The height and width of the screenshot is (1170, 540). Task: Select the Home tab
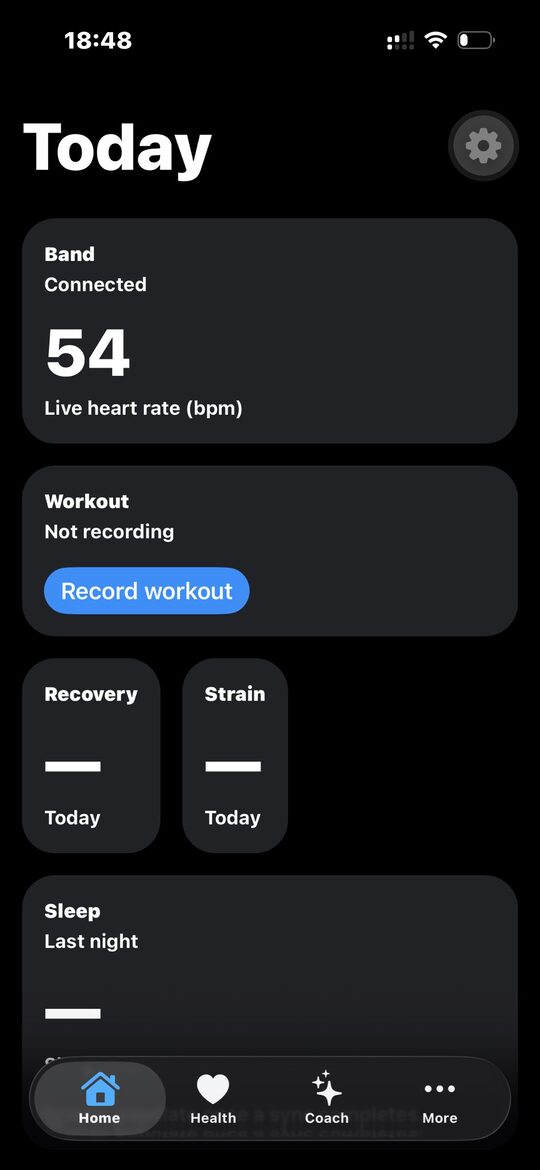coord(100,1098)
